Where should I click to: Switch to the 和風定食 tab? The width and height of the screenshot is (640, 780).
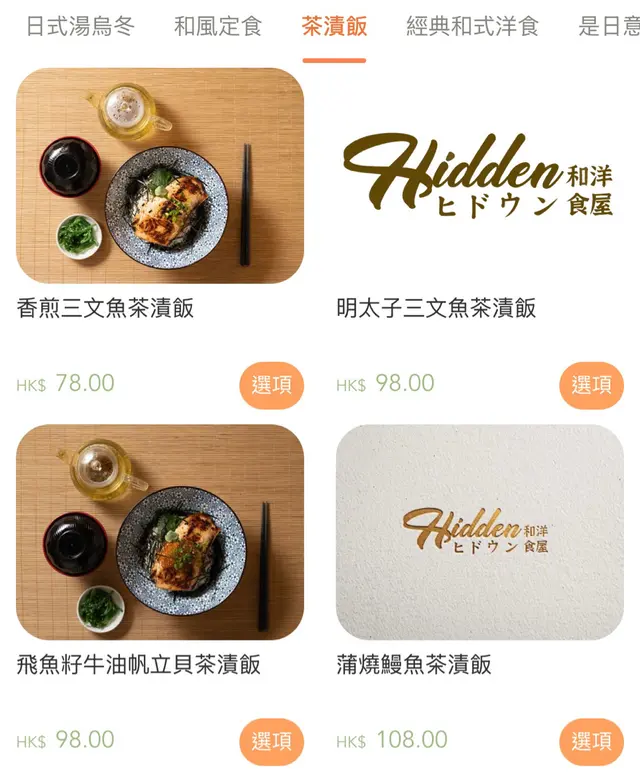218,26
